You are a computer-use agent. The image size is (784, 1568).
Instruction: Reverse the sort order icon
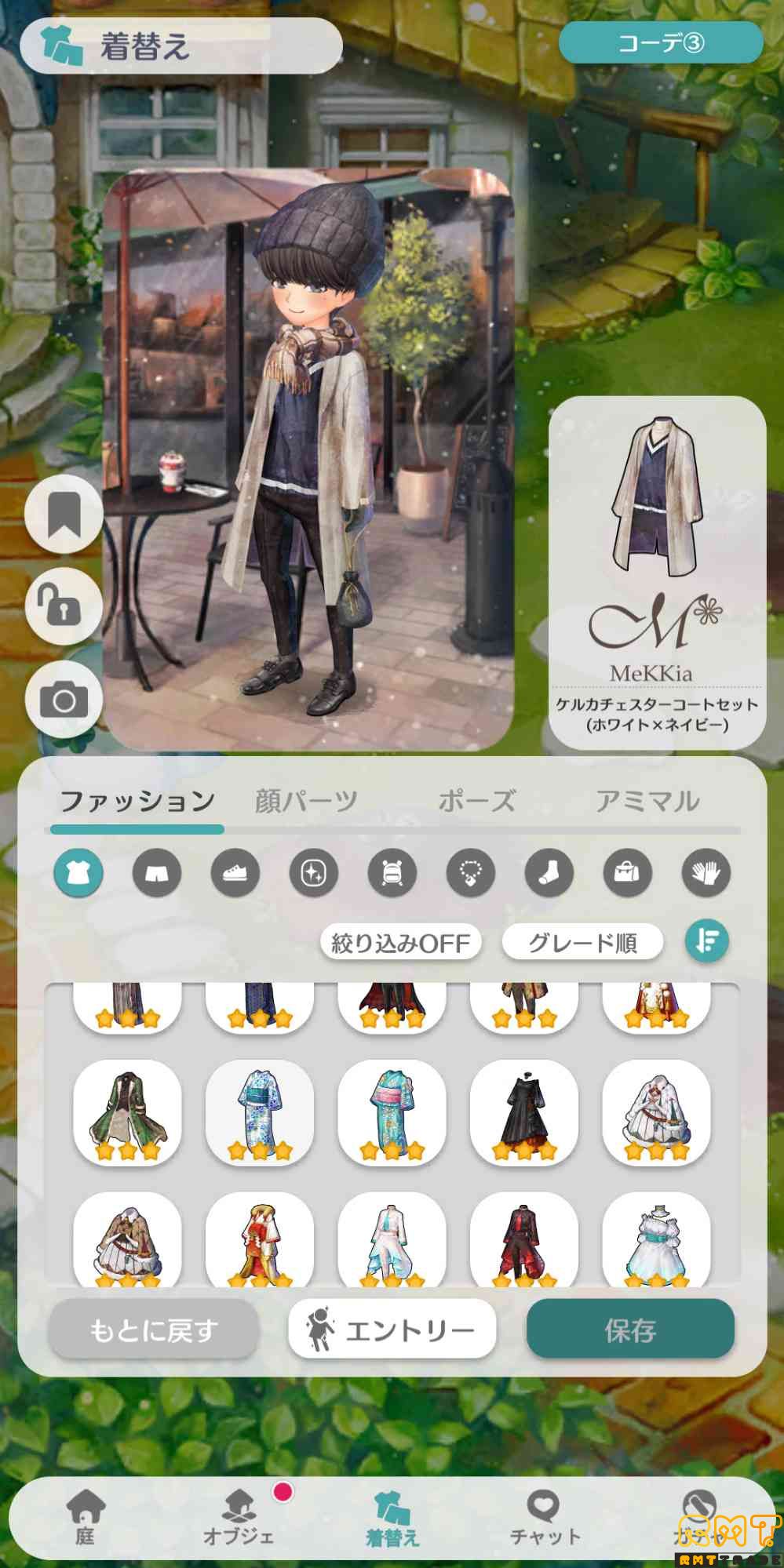click(x=707, y=941)
